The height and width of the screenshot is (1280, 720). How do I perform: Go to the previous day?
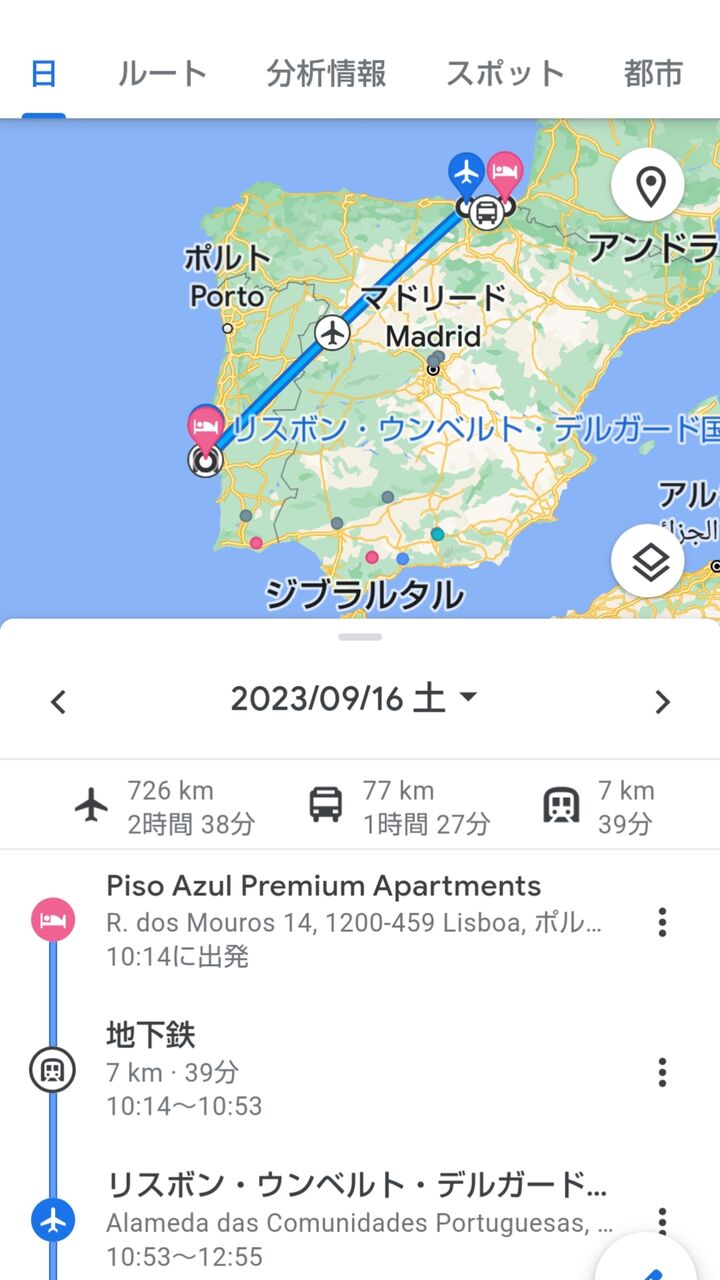58,702
